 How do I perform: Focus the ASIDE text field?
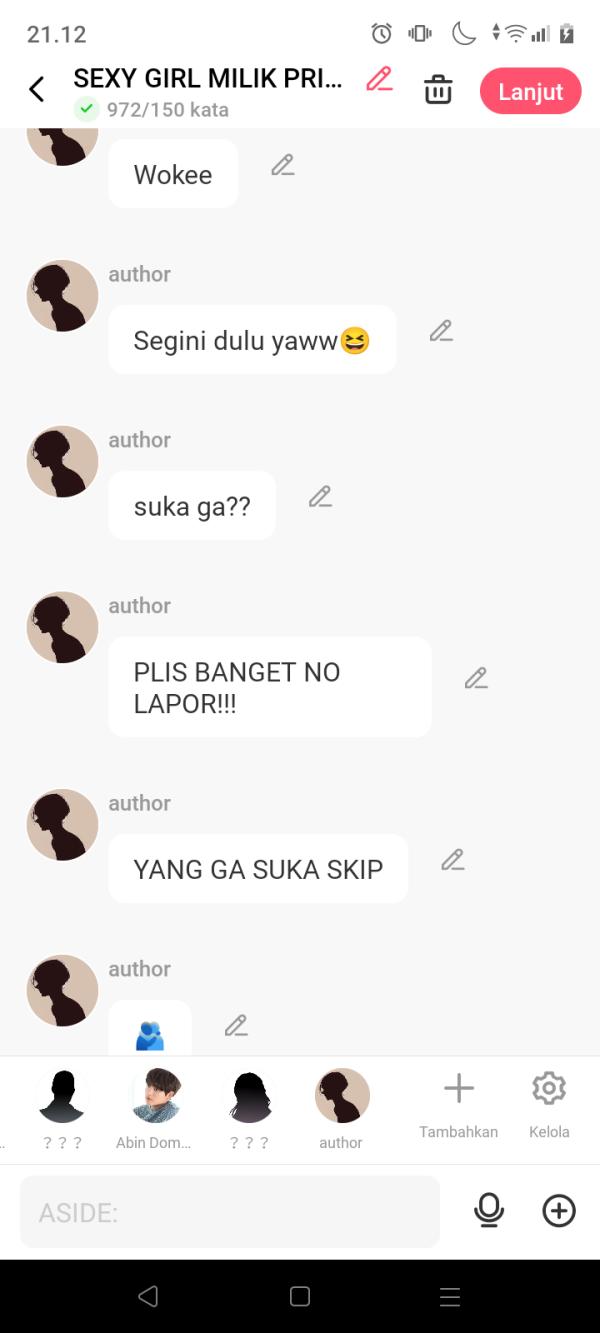coord(230,1212)
